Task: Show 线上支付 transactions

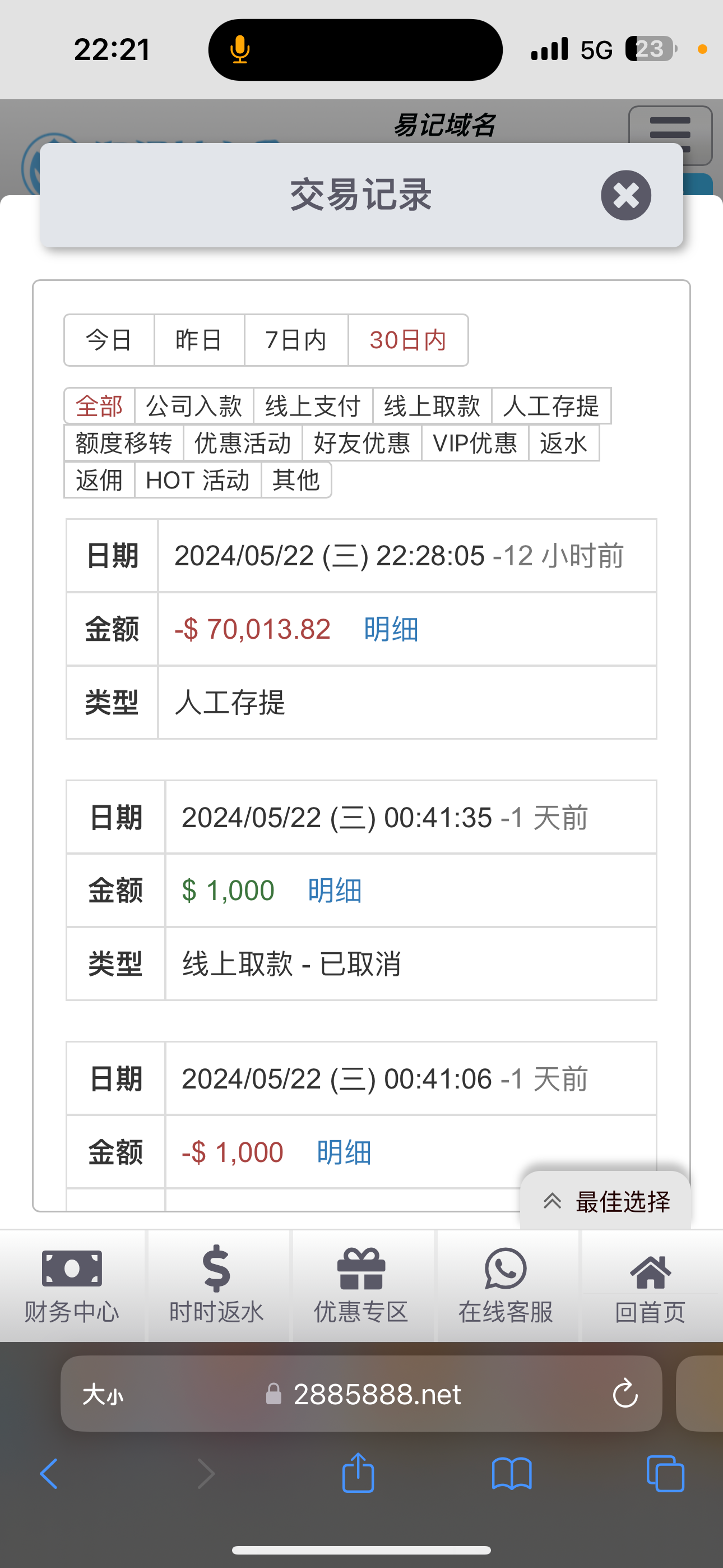Action: coord(313,406)
